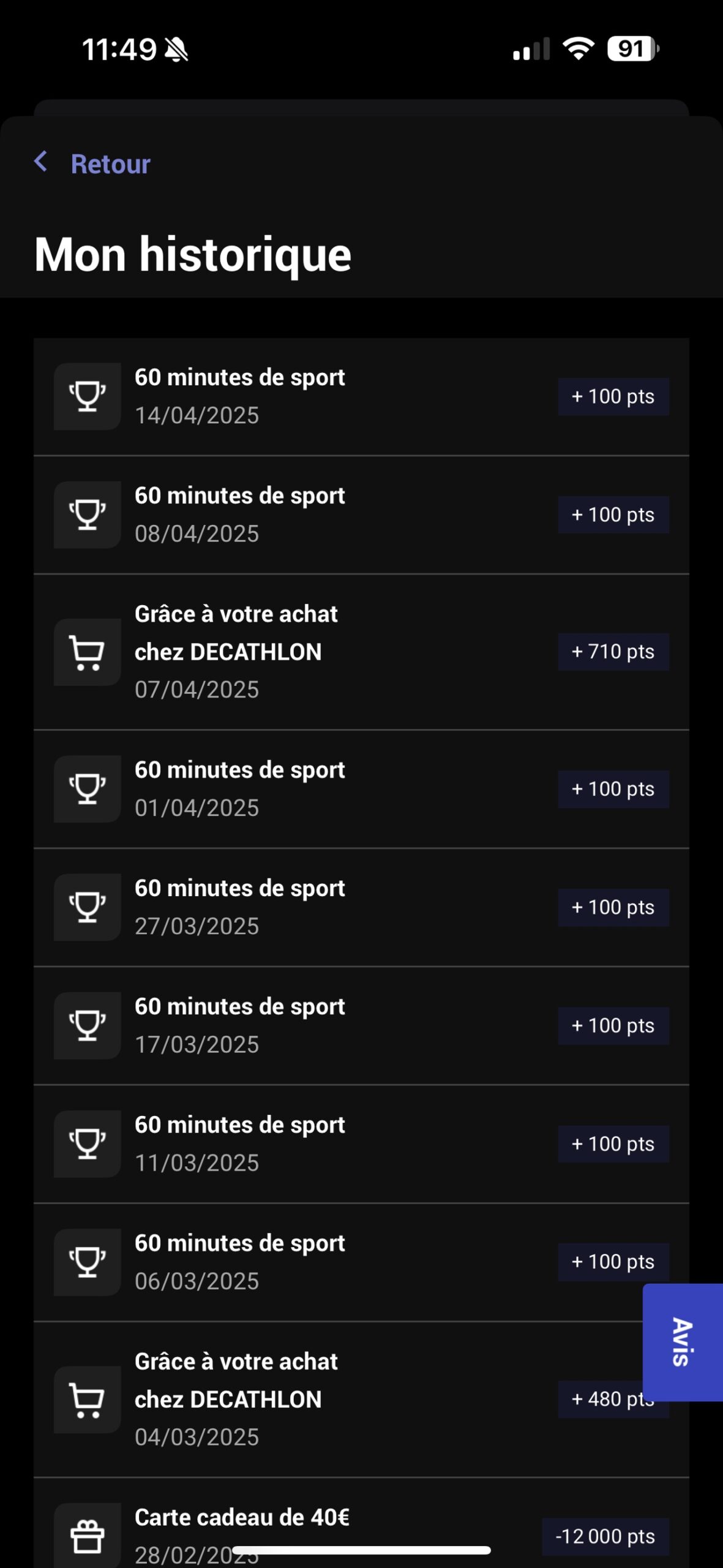Image resolution: width=723 pixels, height=1568 pixels.
Task: Go back with the Retour link
Action: point(93,164)
